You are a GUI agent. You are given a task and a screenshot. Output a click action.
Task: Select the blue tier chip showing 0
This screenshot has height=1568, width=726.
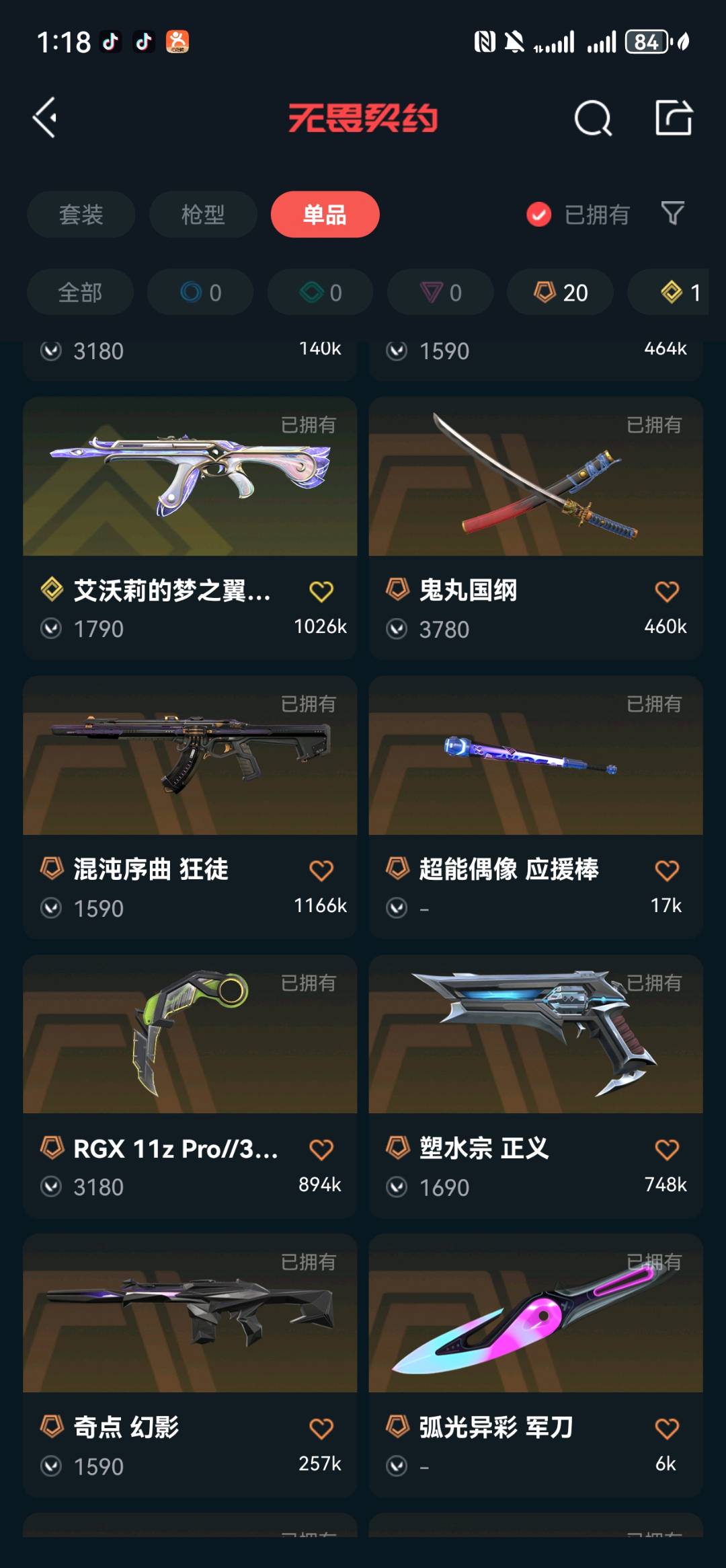[200, 293]
